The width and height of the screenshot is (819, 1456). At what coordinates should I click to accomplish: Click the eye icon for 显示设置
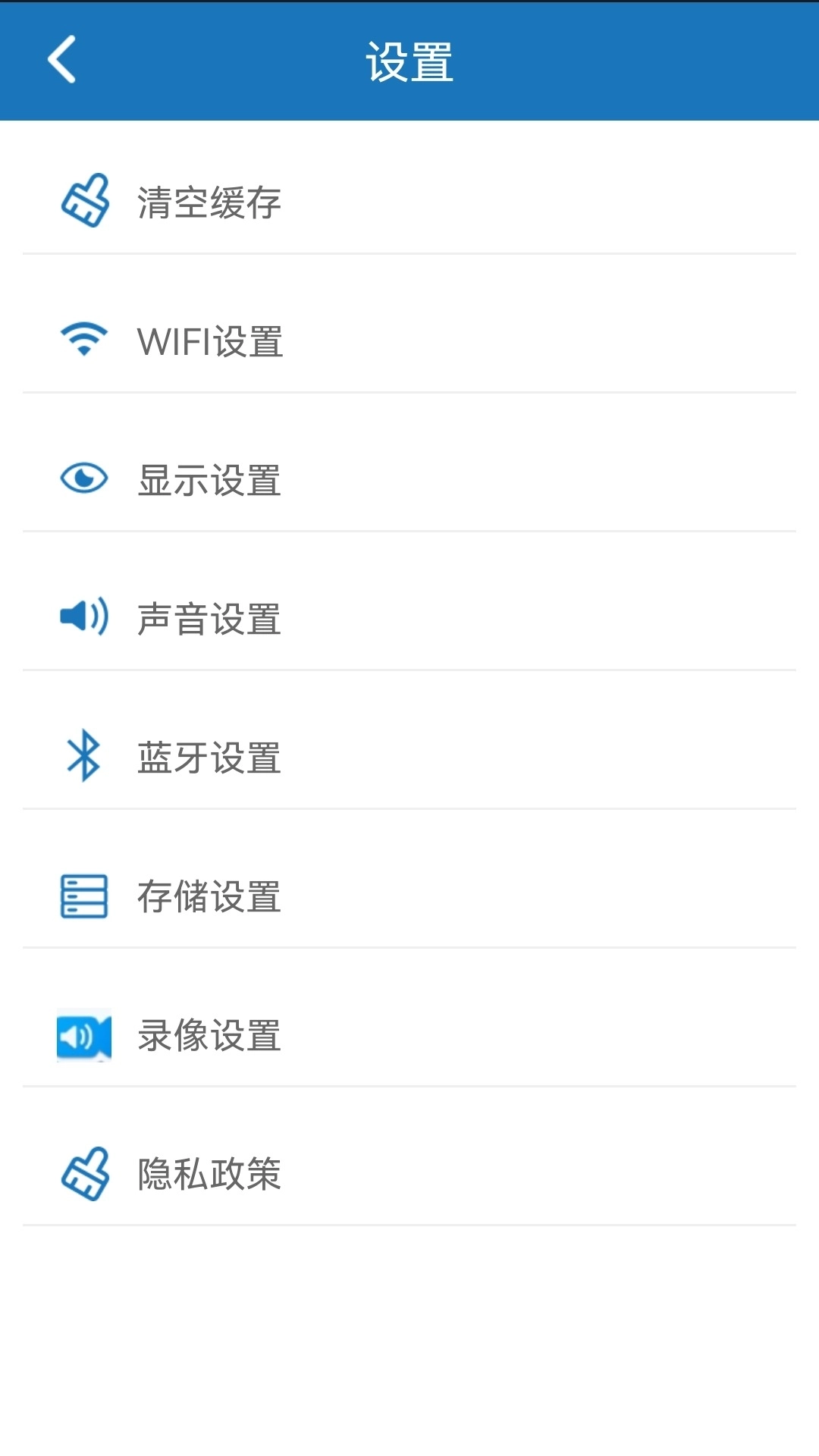tap(83, 478)
